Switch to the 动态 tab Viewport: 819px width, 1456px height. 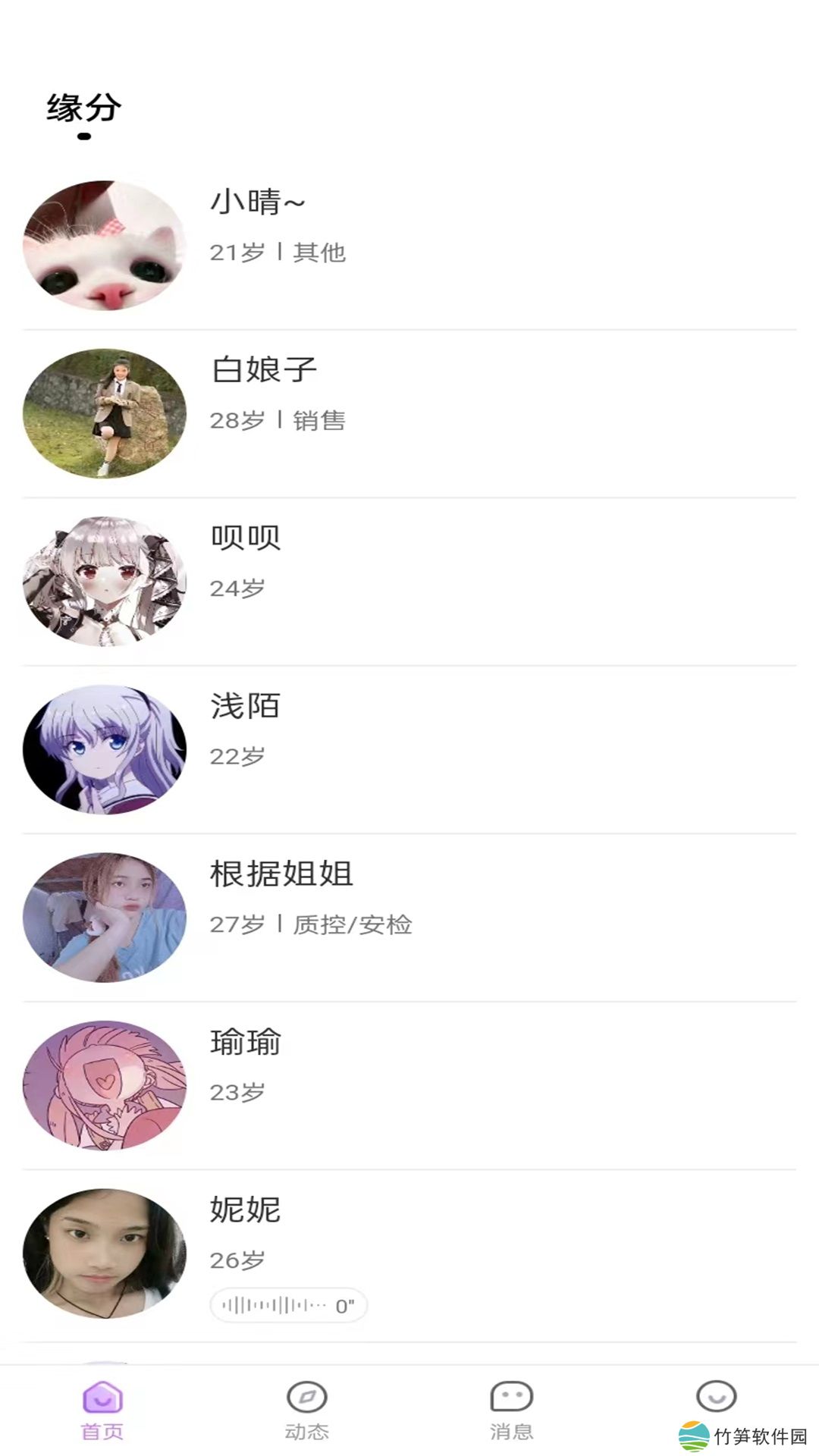click(x=307, y=1410)
